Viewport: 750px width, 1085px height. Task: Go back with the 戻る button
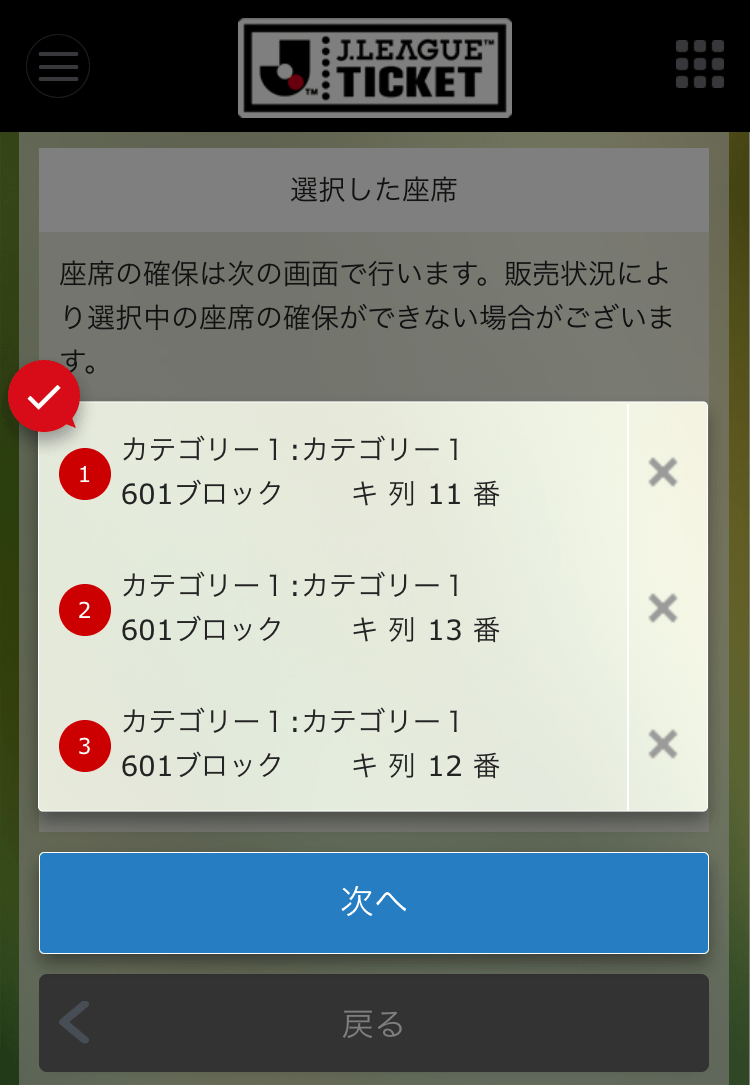[374, 1023]
